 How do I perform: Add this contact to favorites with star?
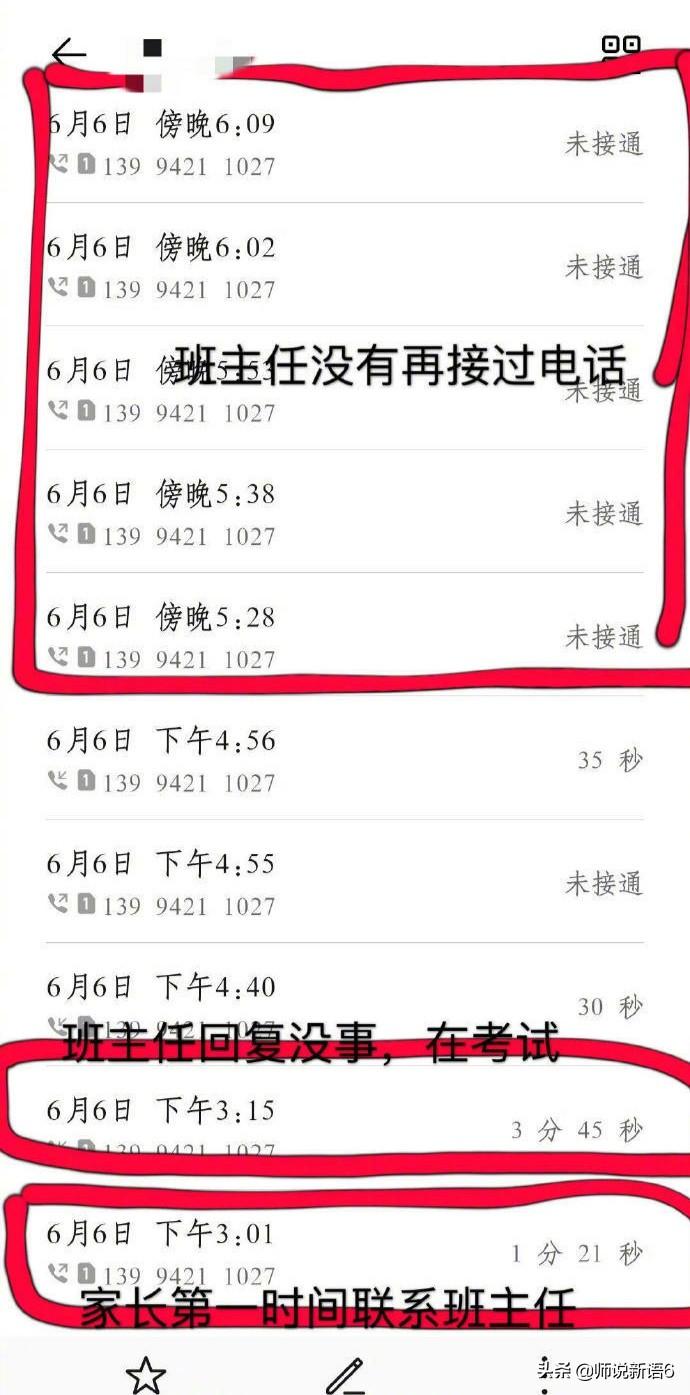(146, 1374)
